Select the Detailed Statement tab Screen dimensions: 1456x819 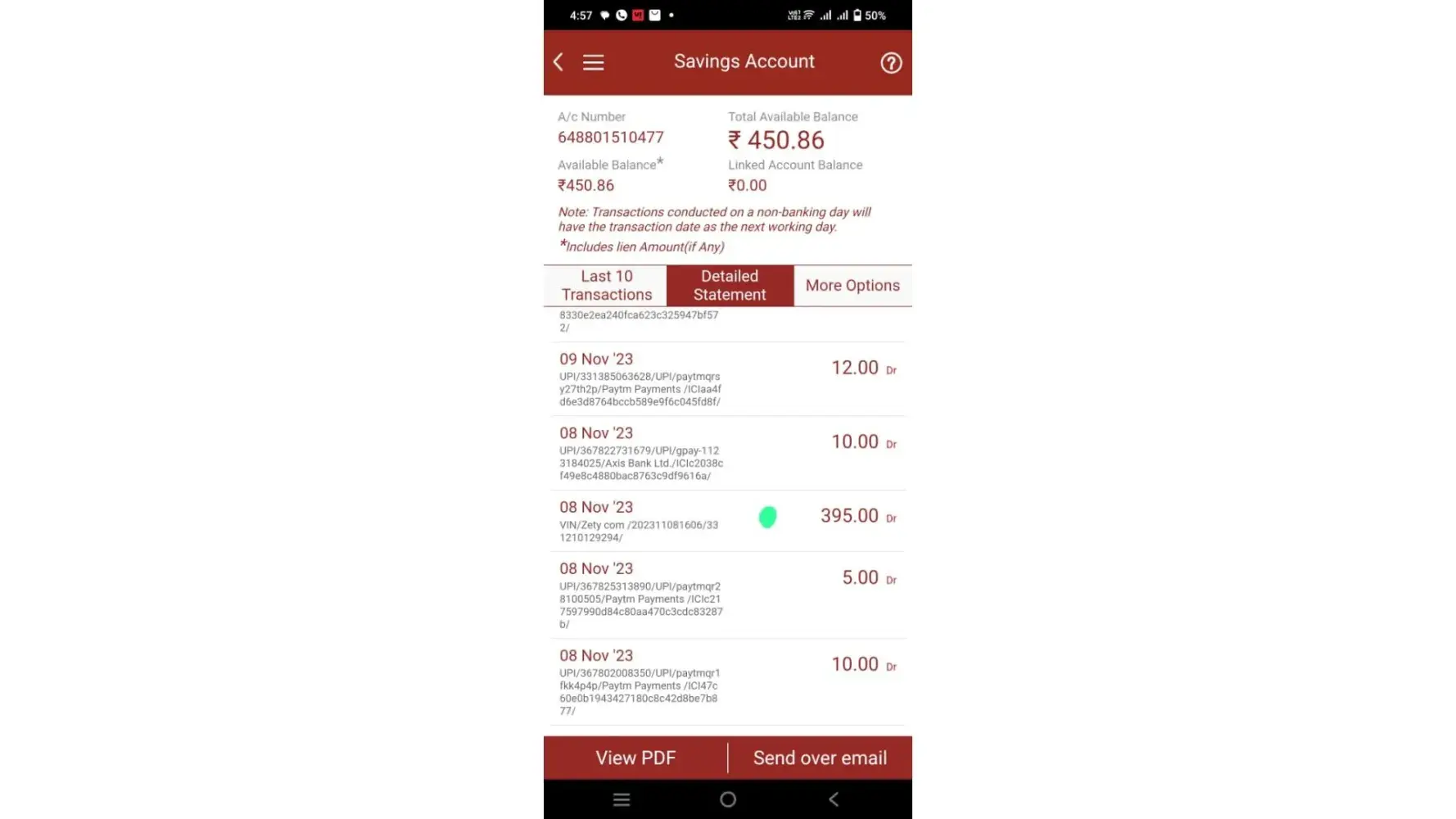click(x=730, y=286)
